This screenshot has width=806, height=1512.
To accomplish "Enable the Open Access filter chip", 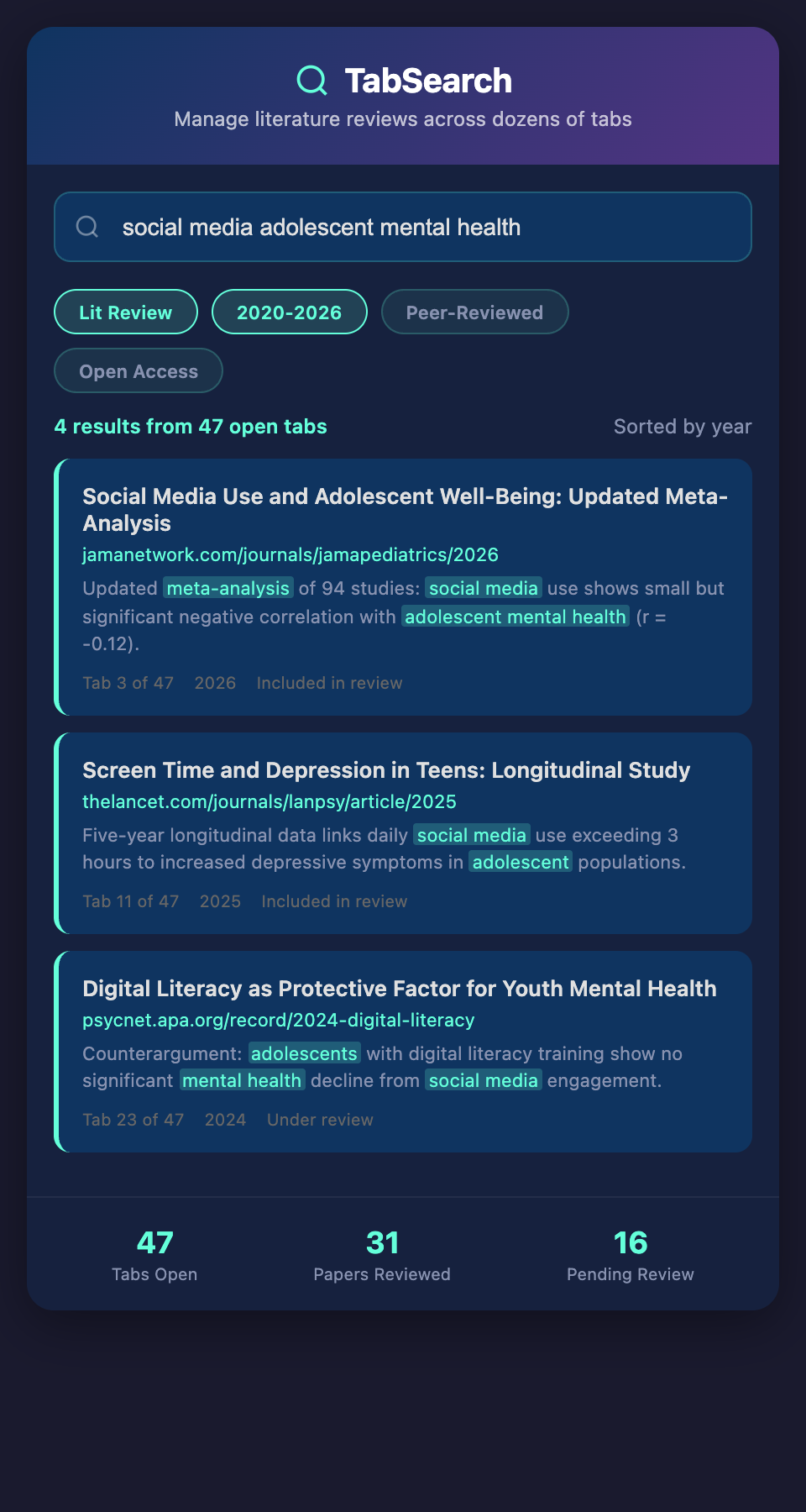I will (139, 371).
